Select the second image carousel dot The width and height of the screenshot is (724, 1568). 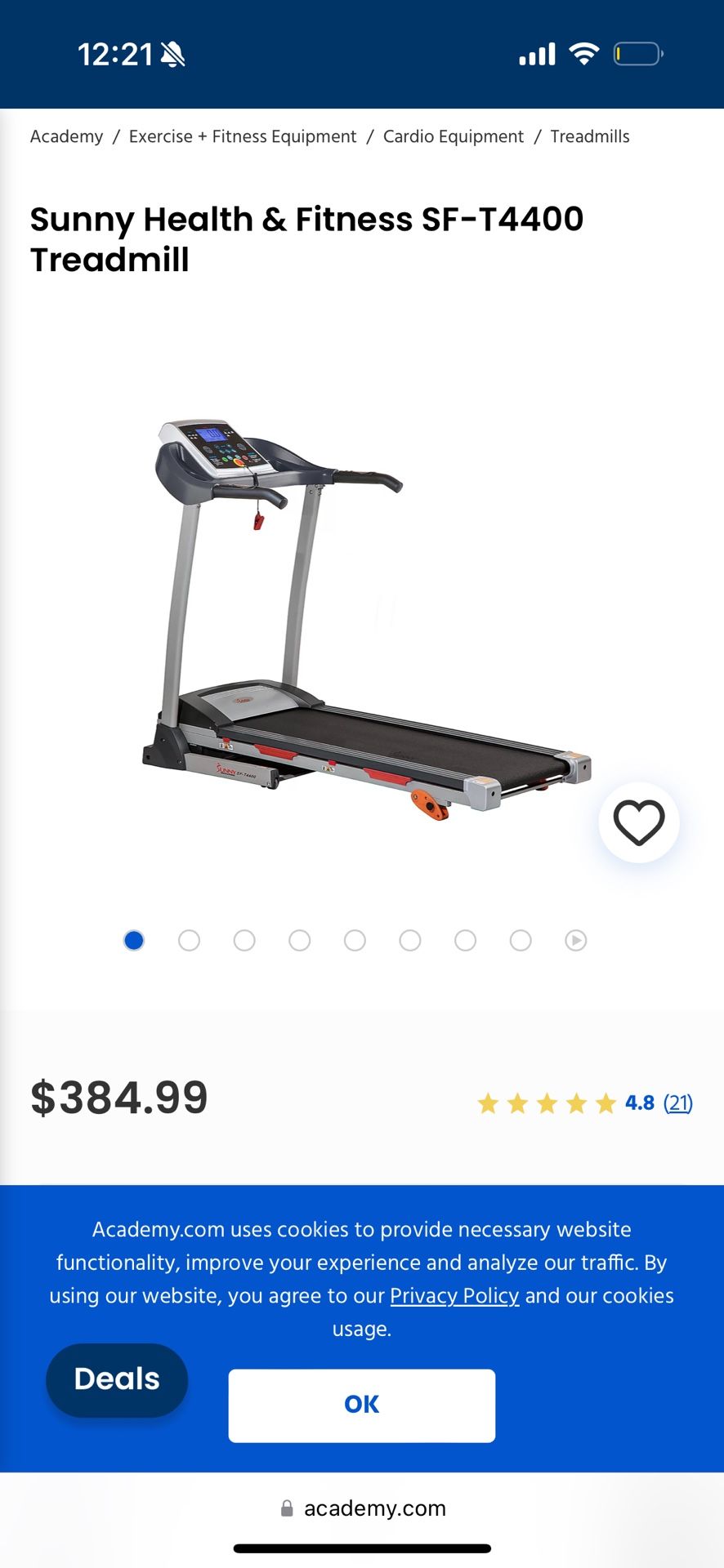point(189,940)
